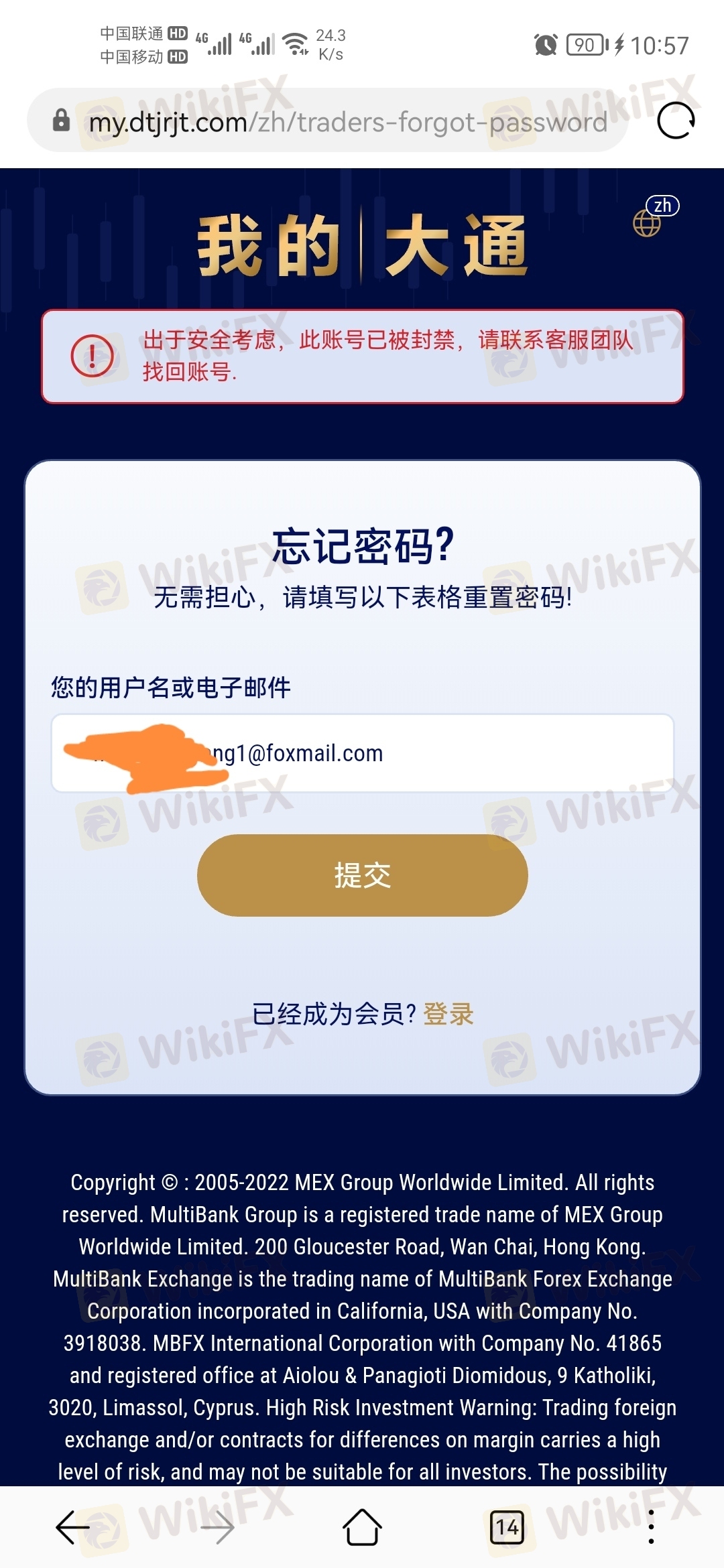
Task: Go forward in browser history
Action: click(217, 1528)
